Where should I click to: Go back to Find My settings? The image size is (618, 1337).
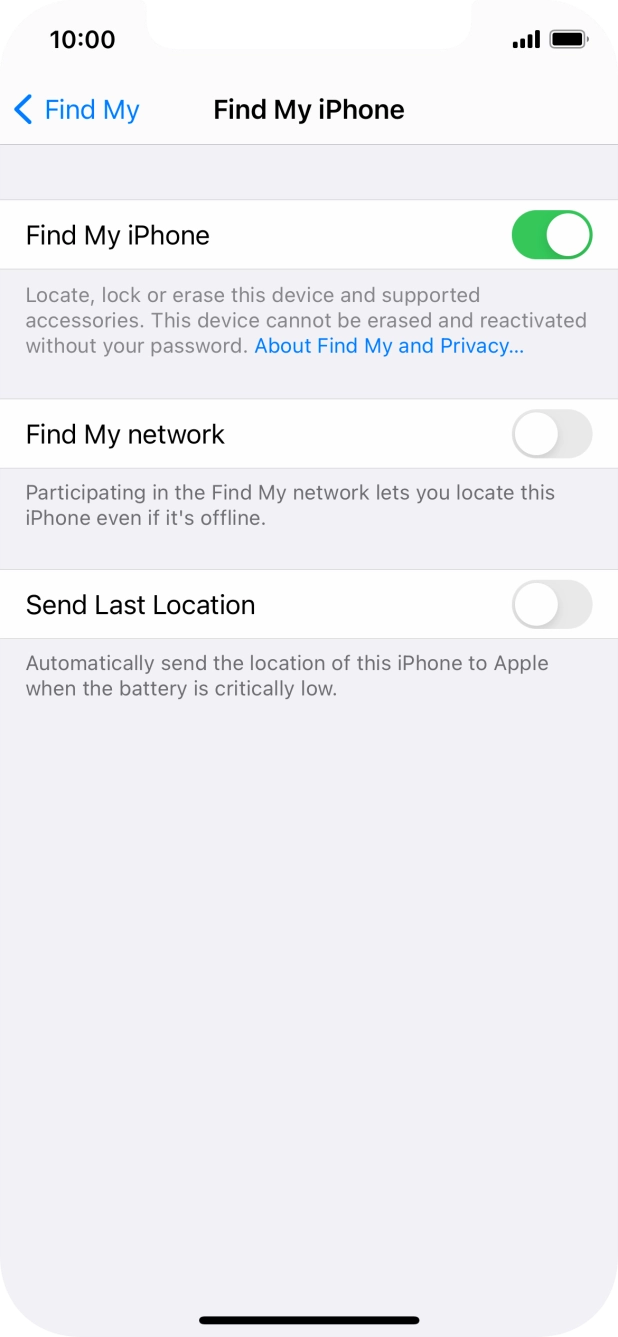(x=76, y=110)
